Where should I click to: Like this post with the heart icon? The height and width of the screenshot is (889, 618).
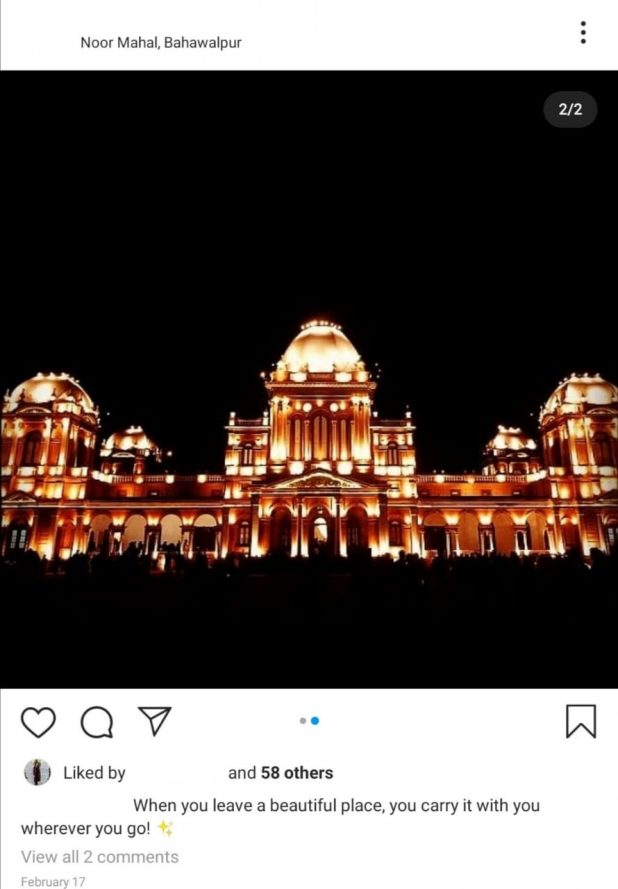click(x=38, y=721)
